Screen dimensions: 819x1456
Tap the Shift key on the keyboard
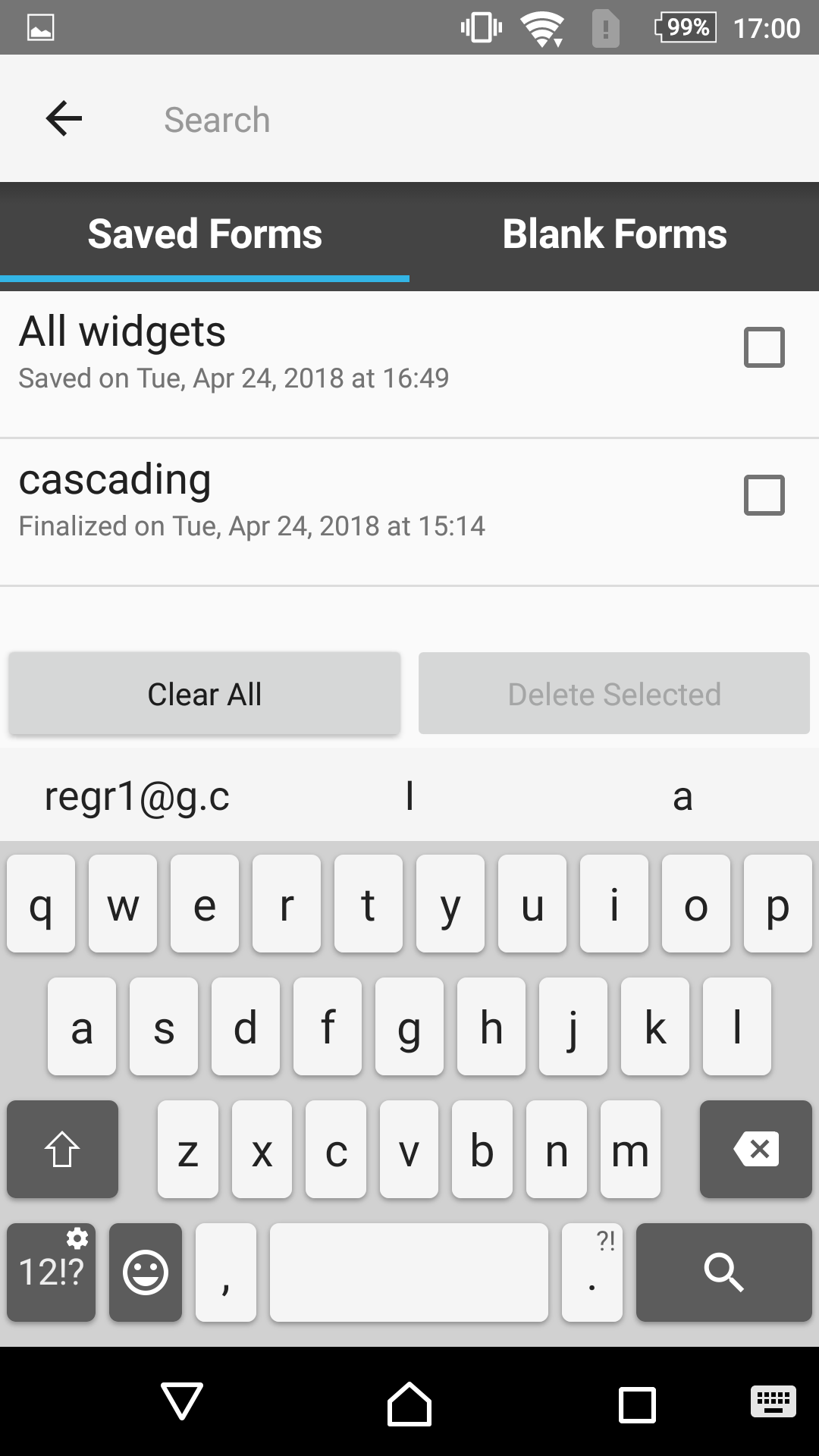[62, 1149]
